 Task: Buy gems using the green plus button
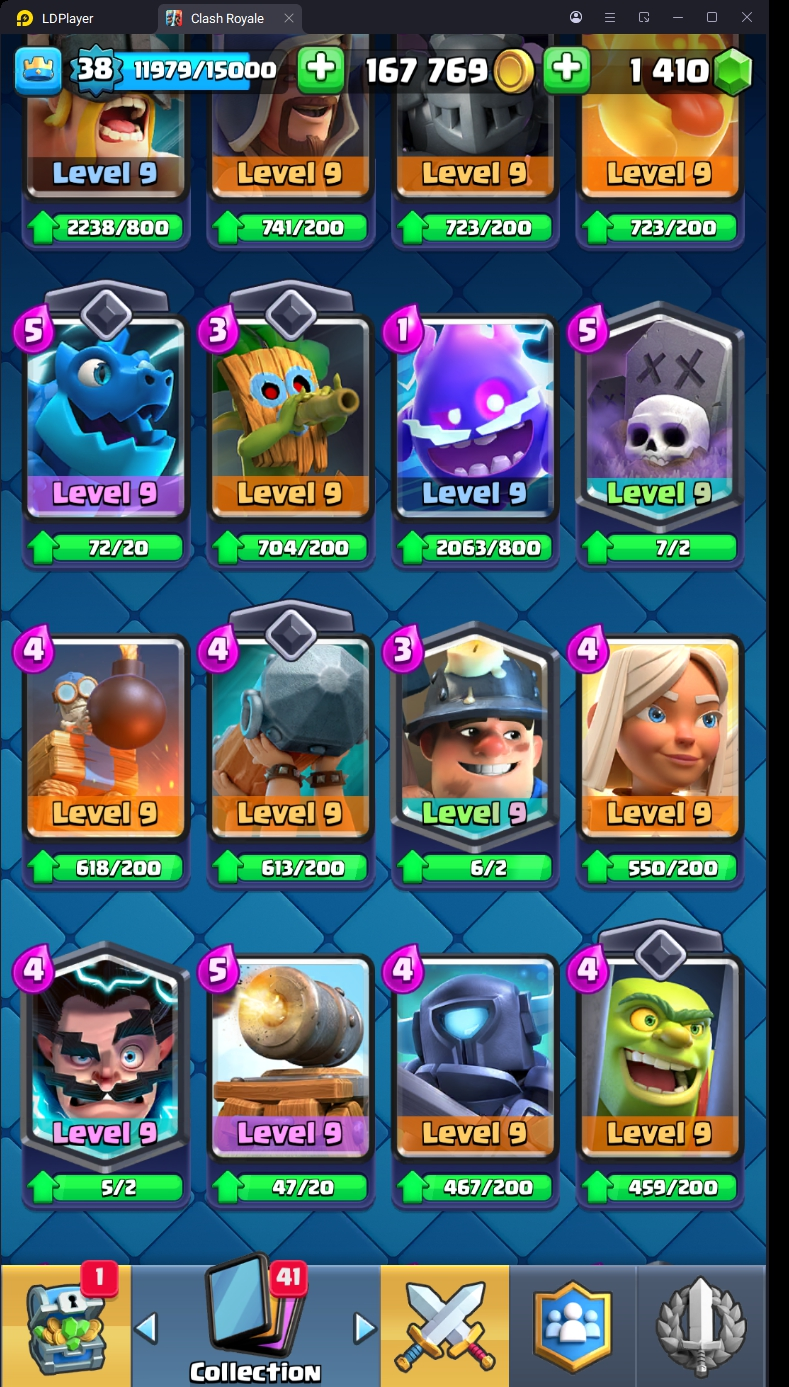(566, 69)
